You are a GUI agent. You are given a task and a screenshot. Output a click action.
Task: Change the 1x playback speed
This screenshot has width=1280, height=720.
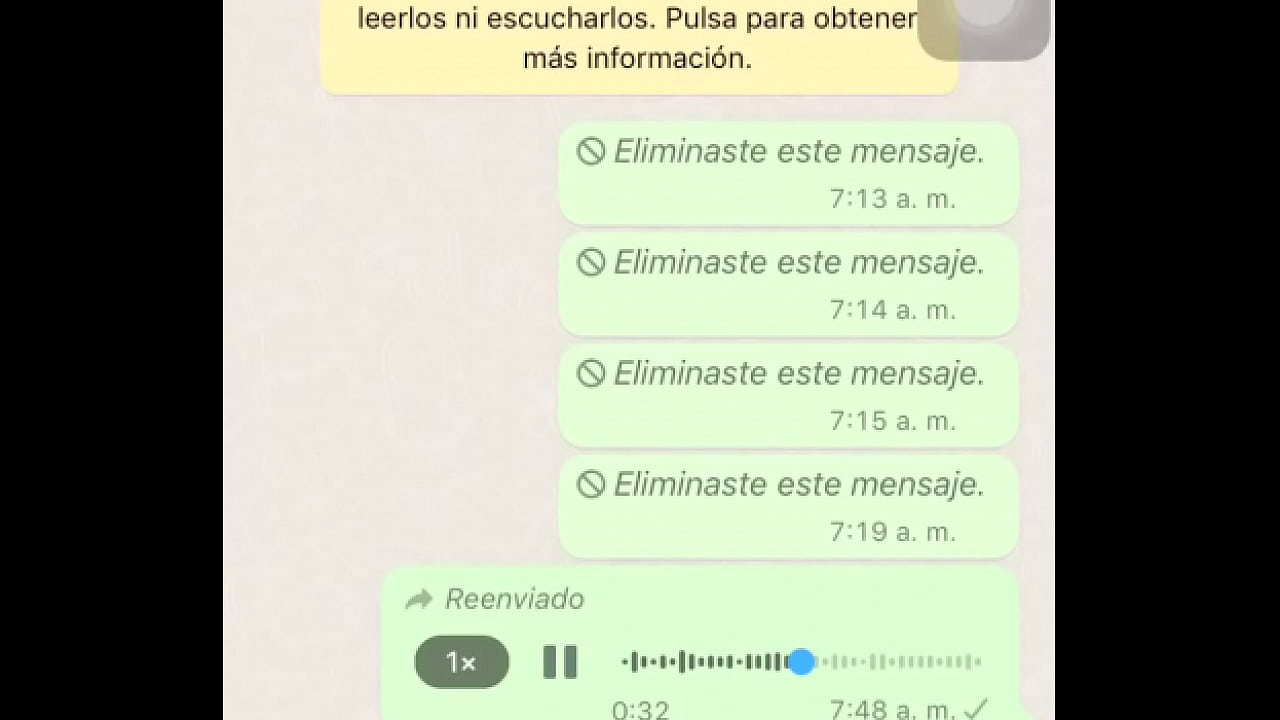click(x=462, y=662)
